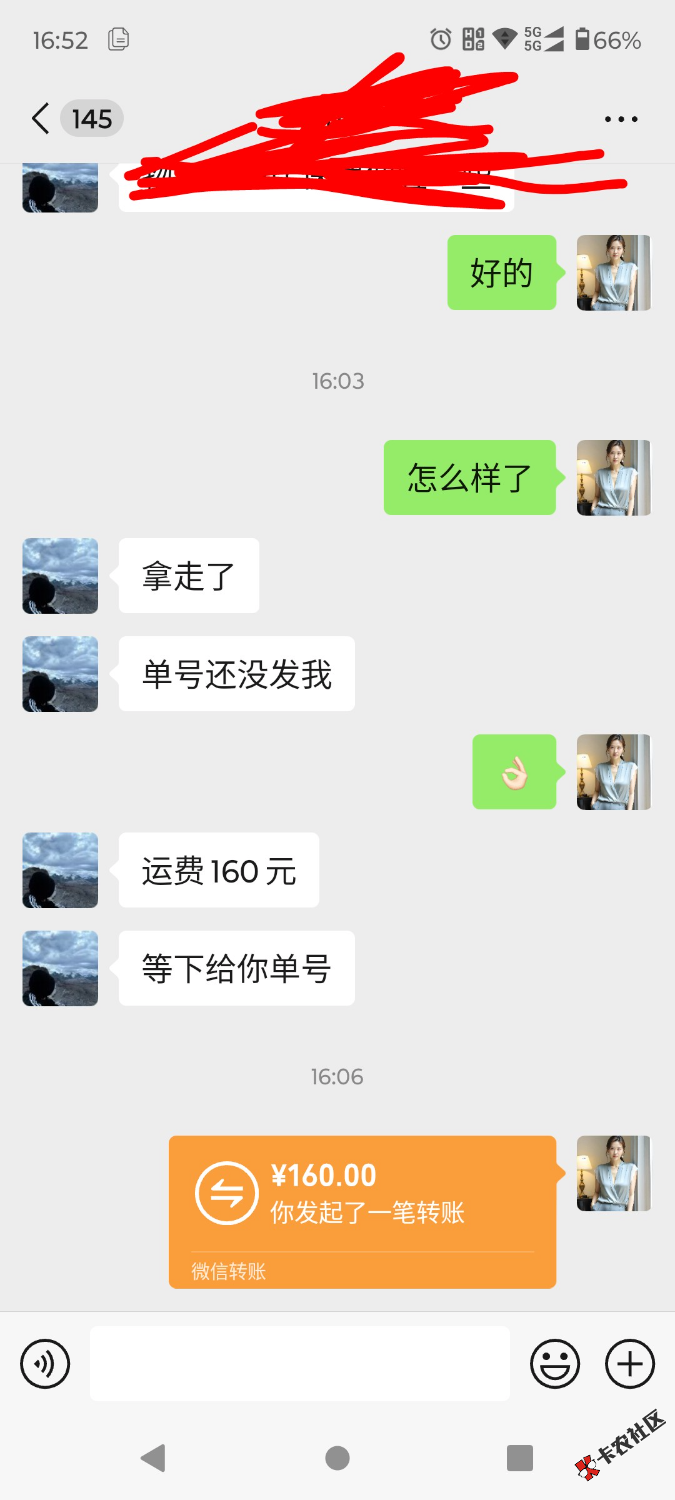The width and height of the screenshot is (675, 1500).
Task: Switch to voice message input
Action: (x=45, y=1364)
